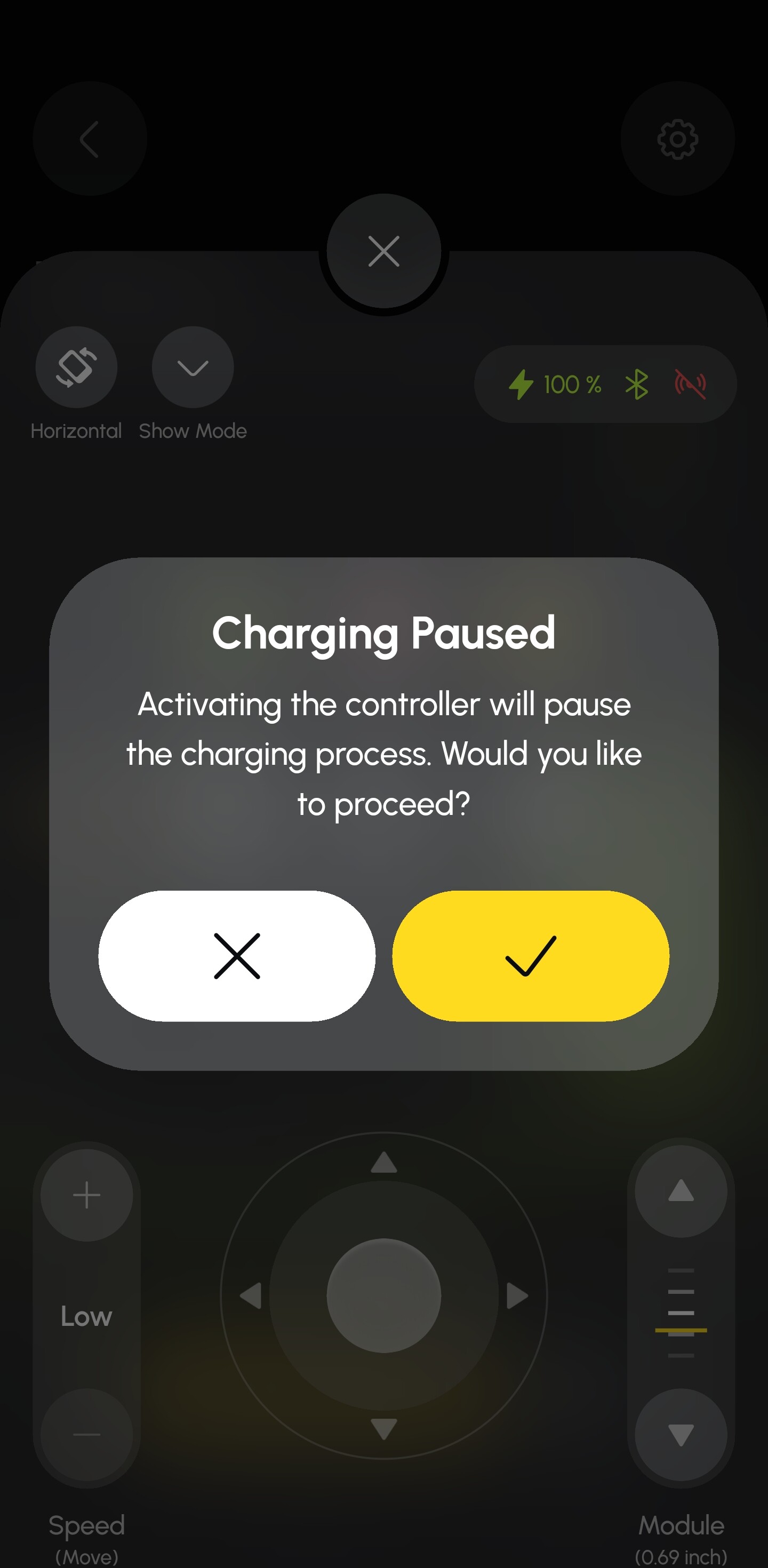Cancel with the white X button
Image resolution: width=768 pixels, height=1568 pixels.
[237, 956]
